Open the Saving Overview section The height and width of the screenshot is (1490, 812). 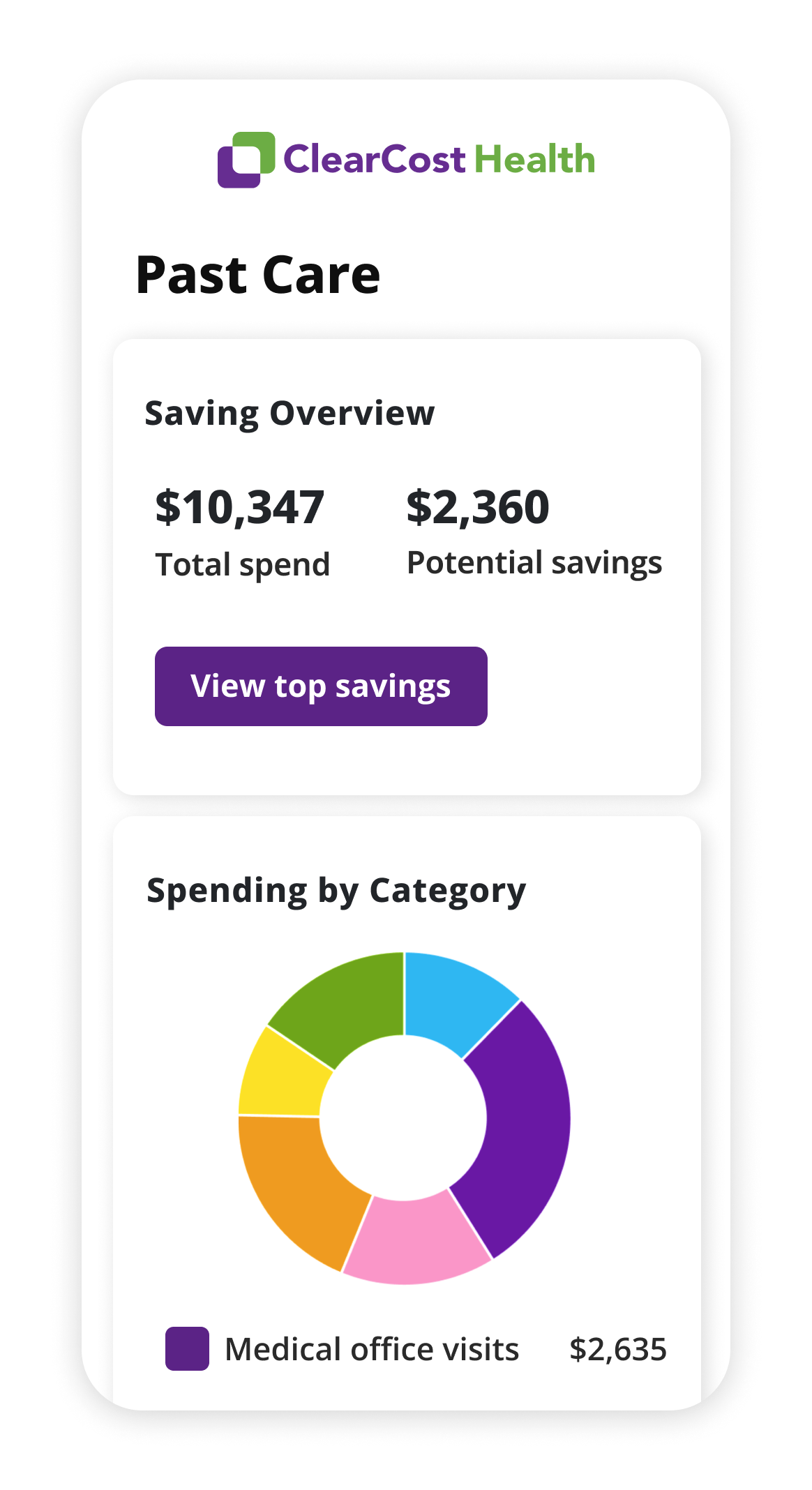tap(289, 412)
